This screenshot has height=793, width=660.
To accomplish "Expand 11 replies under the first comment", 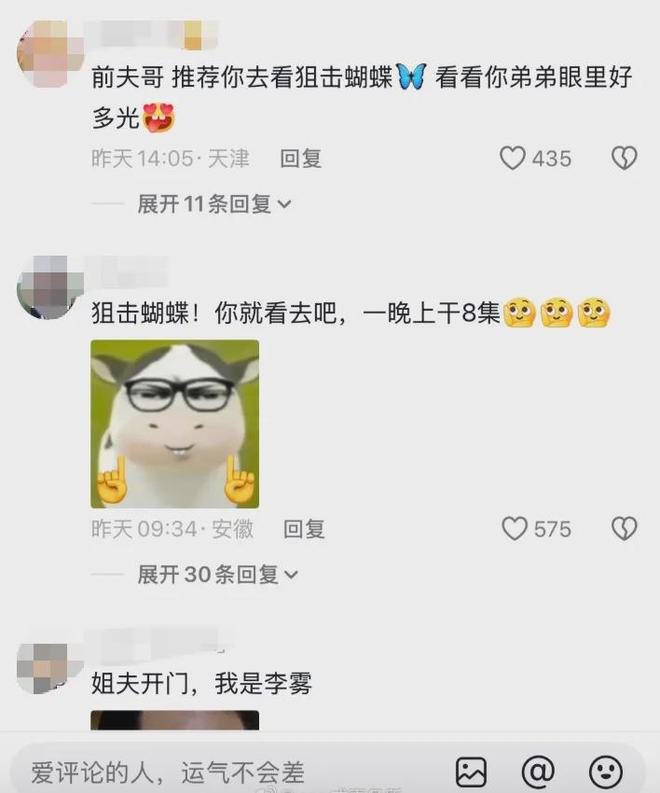I will 214,204.
